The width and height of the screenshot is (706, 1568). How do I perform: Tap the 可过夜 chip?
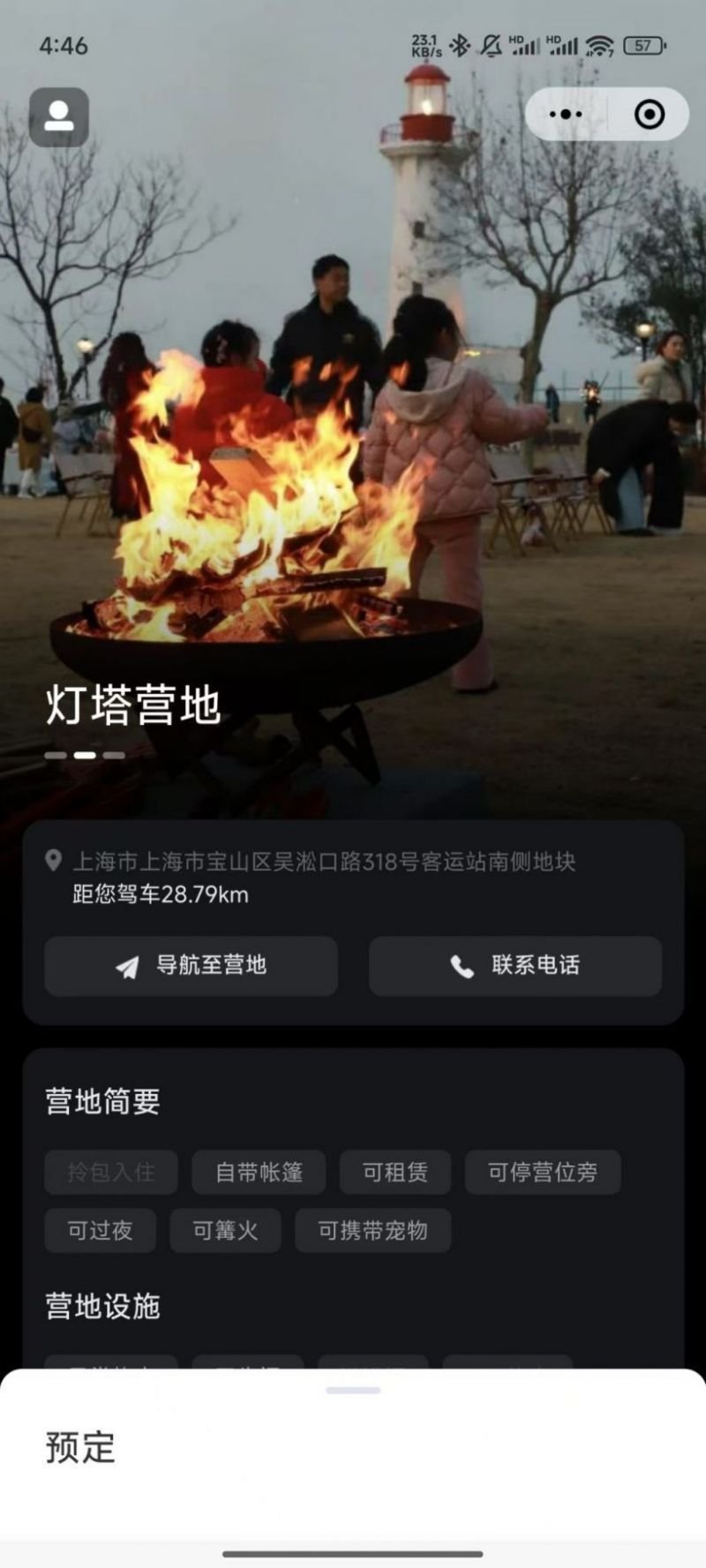[x=100, y=1231]
